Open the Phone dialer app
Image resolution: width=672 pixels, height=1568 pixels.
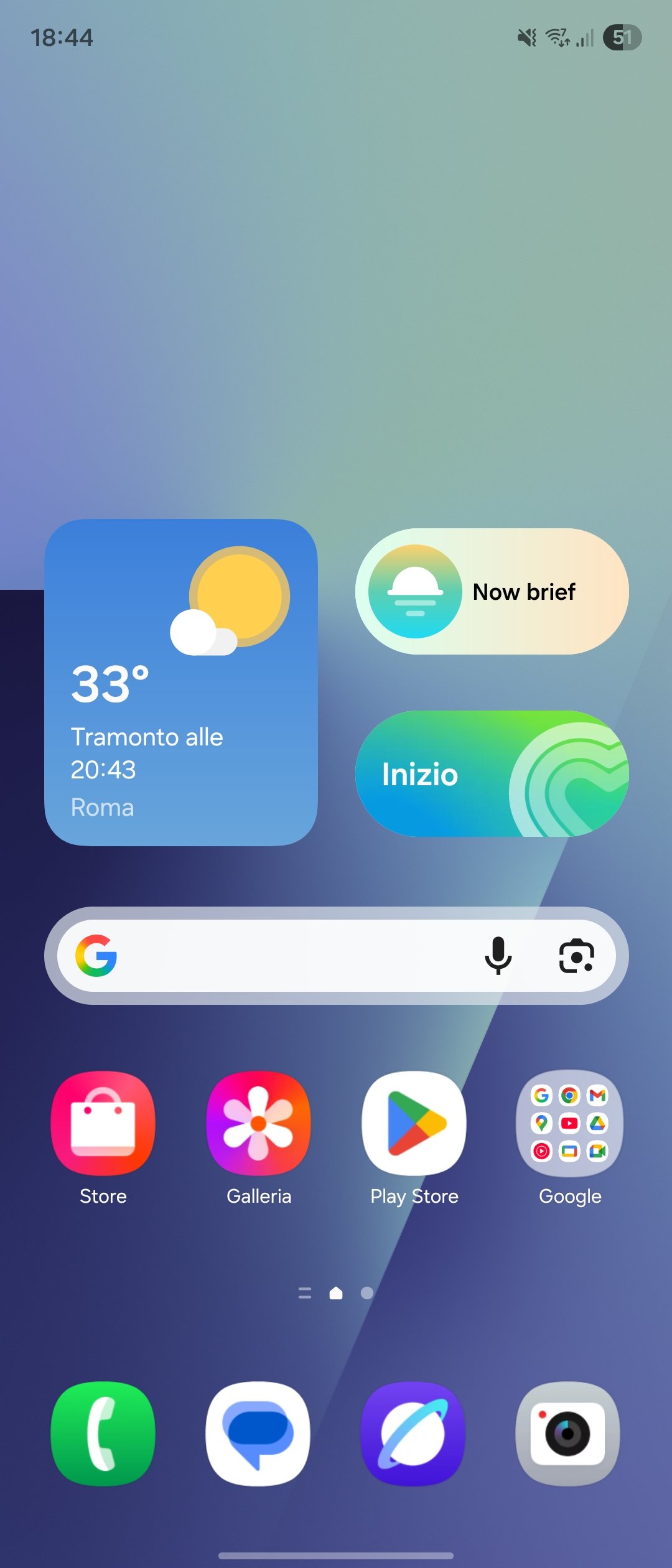pos(103,1434)
